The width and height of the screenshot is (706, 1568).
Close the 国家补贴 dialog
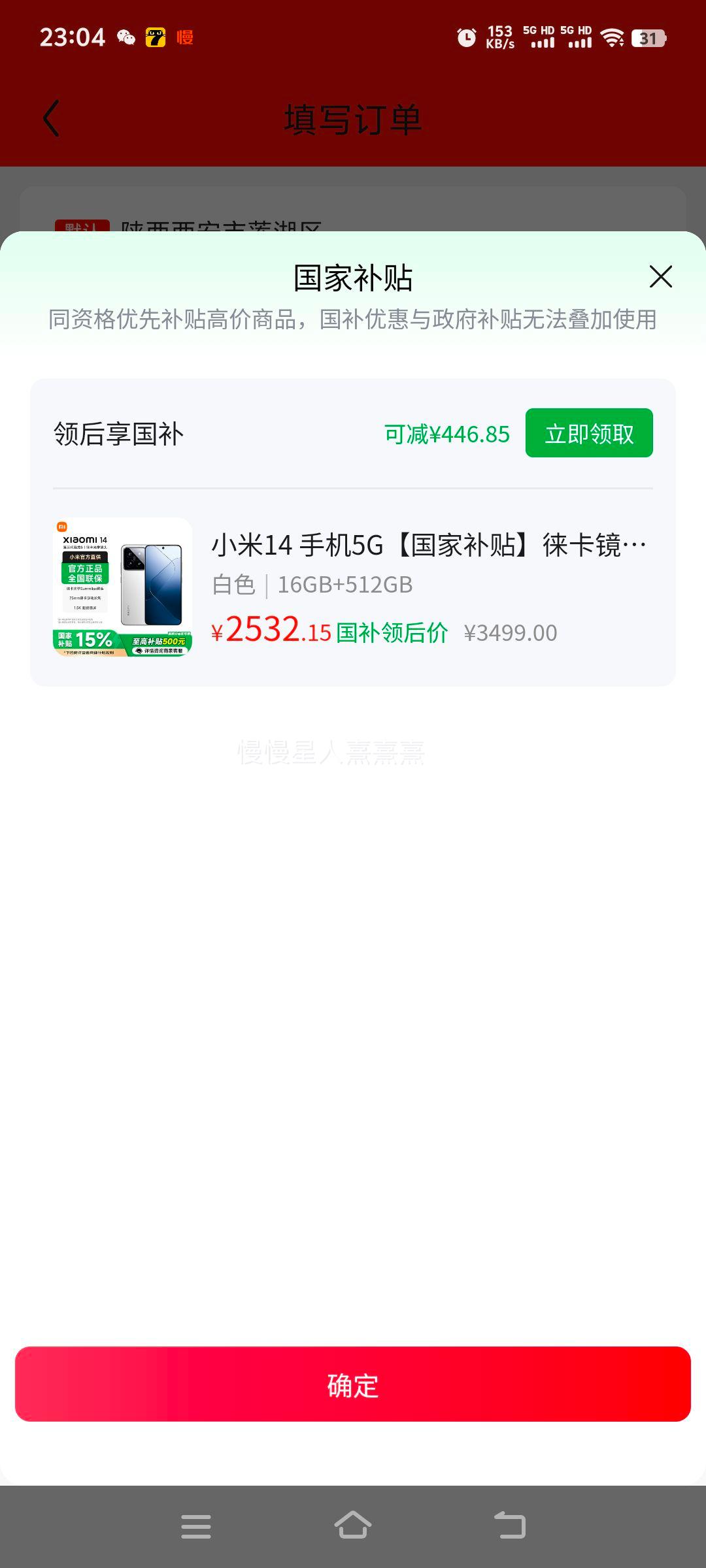(660, 277)
